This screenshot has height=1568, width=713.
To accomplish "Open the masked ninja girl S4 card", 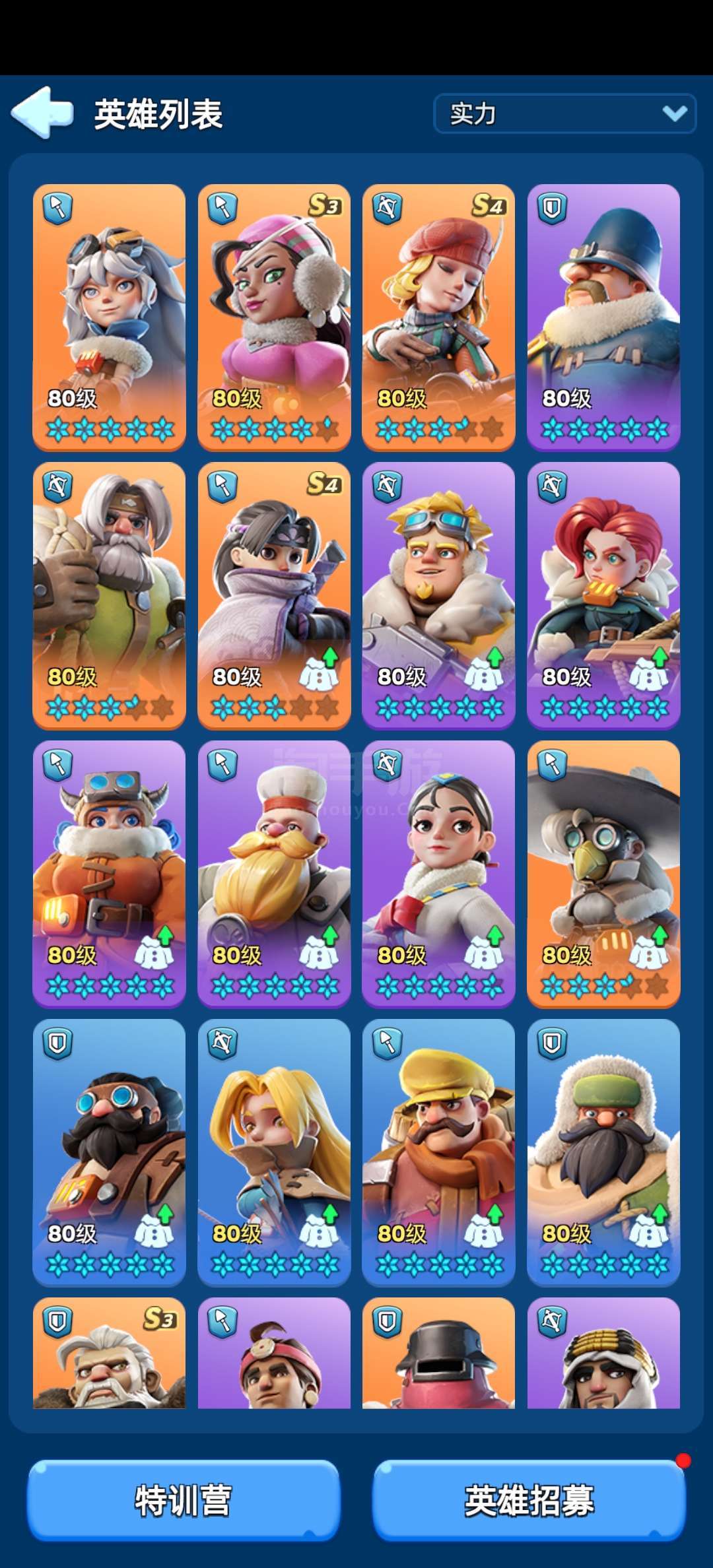I will 274,596.
